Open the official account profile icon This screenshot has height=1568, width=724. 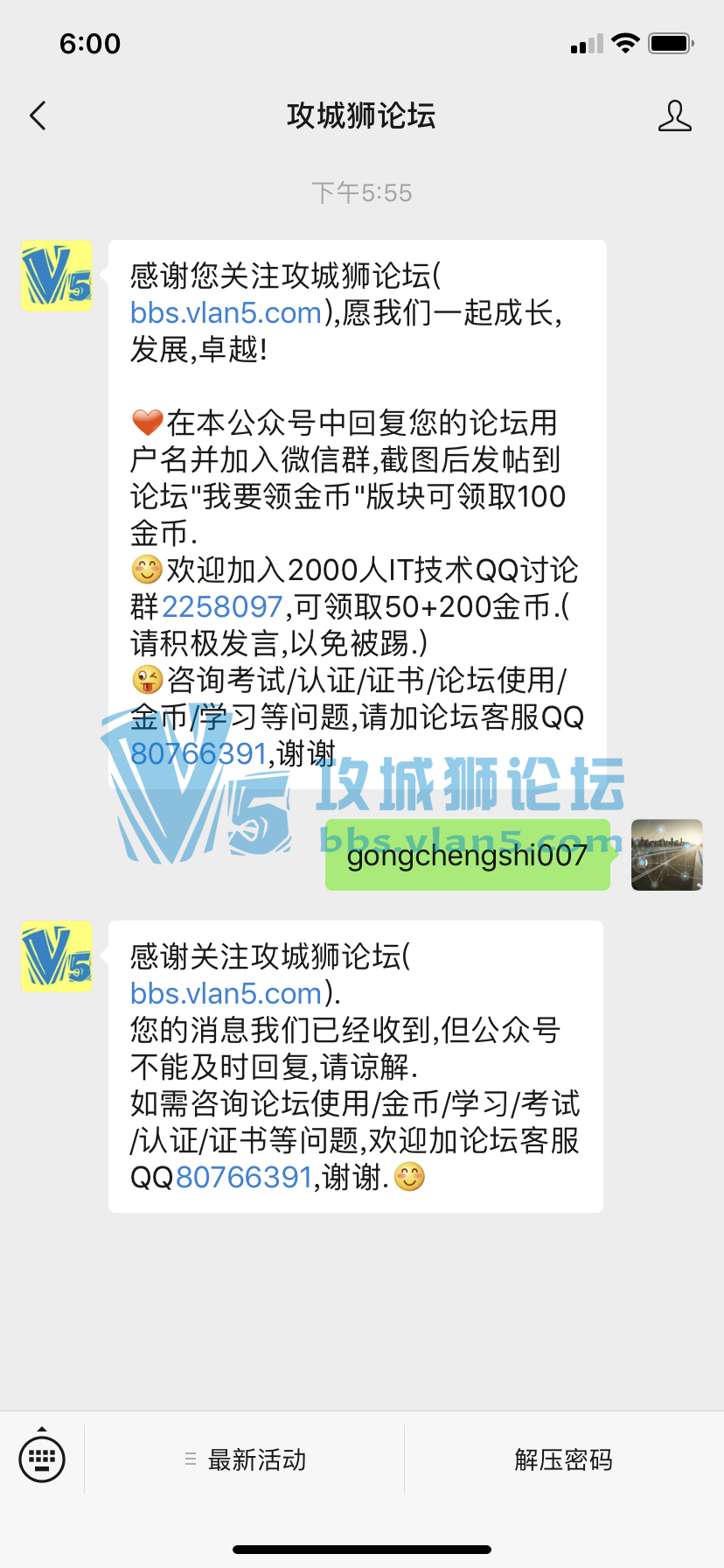pyautogui.click(x=674, y=115)
